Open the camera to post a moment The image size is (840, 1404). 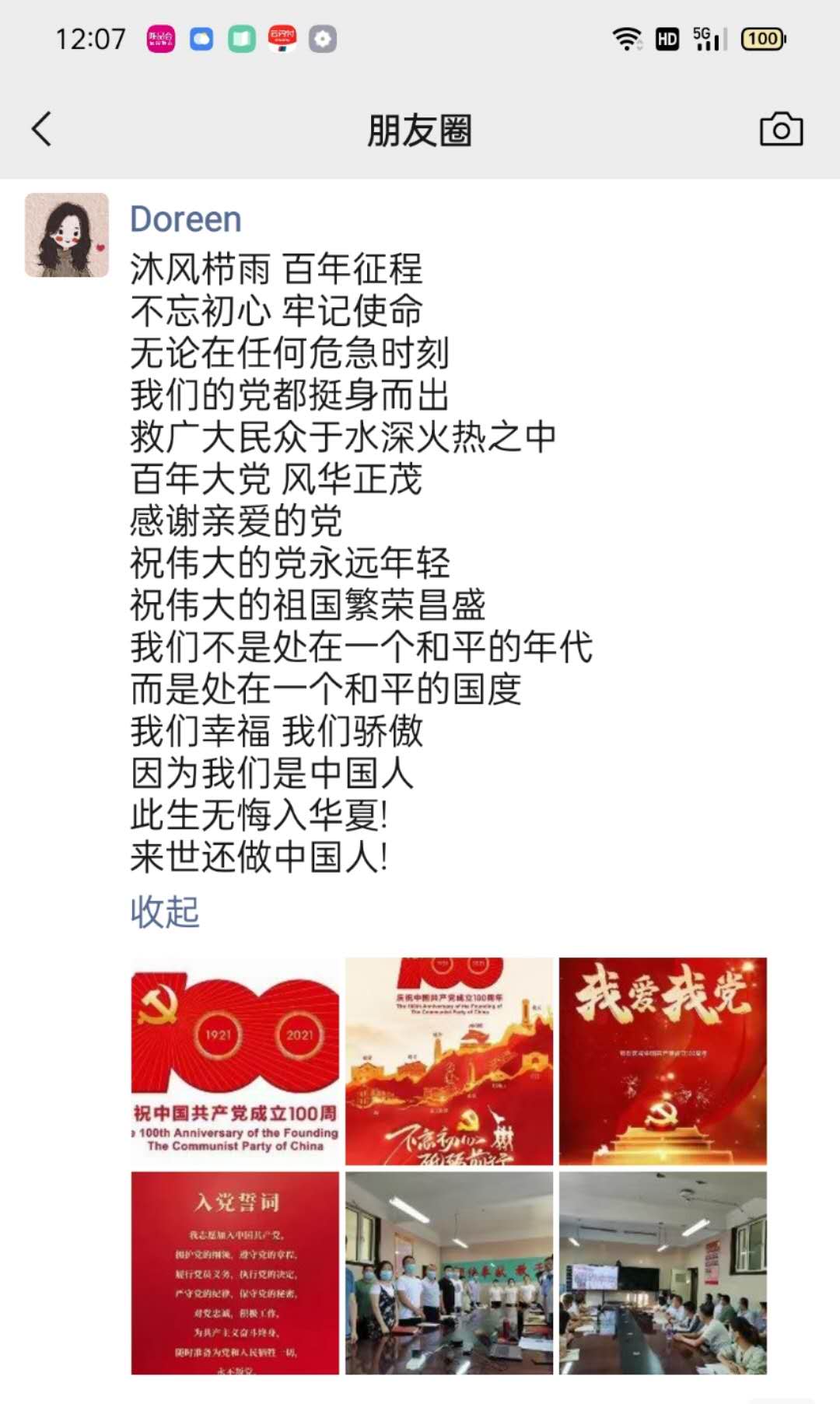point(781,130)
